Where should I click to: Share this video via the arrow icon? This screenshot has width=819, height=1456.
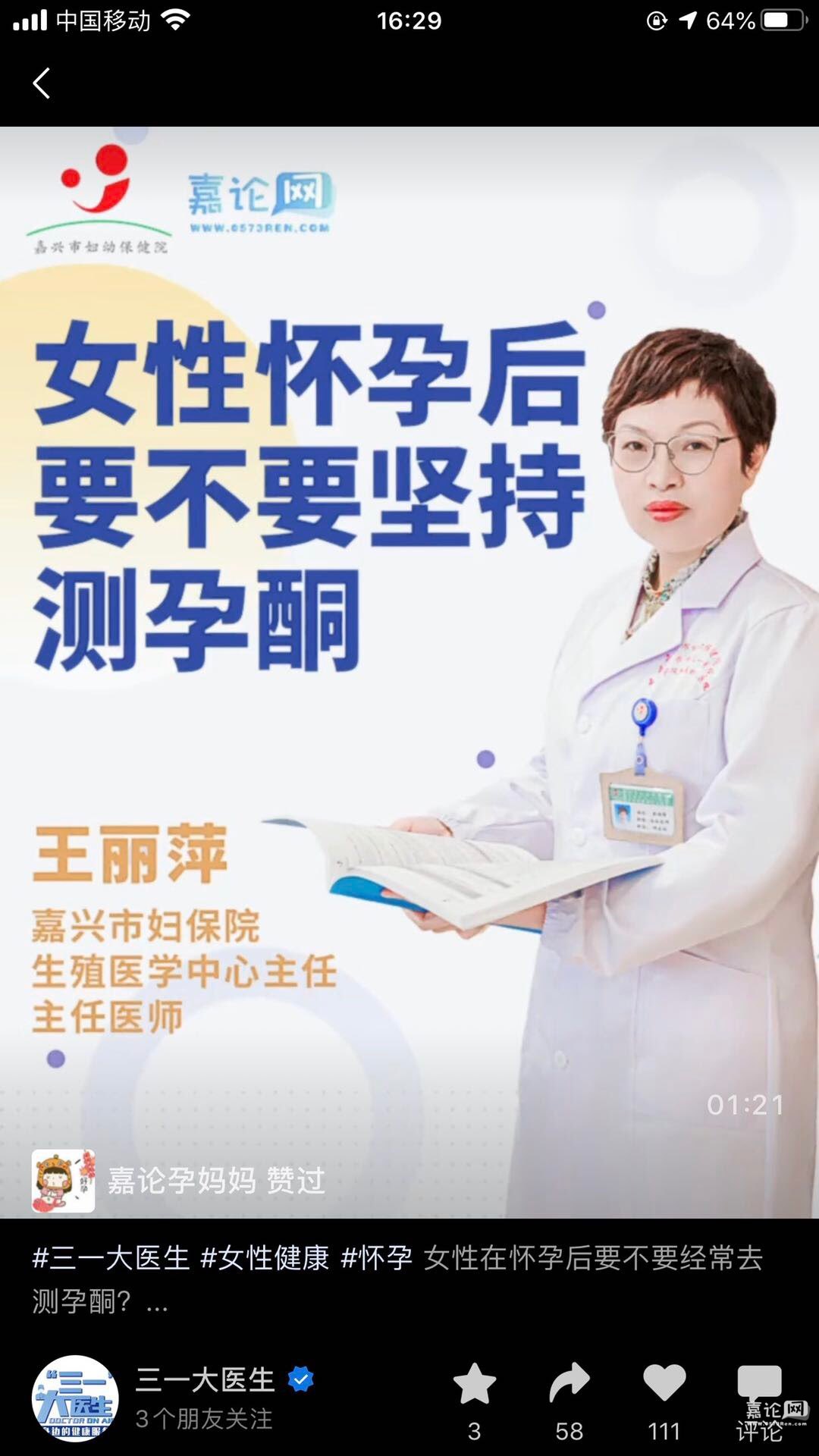[569, 1385]
